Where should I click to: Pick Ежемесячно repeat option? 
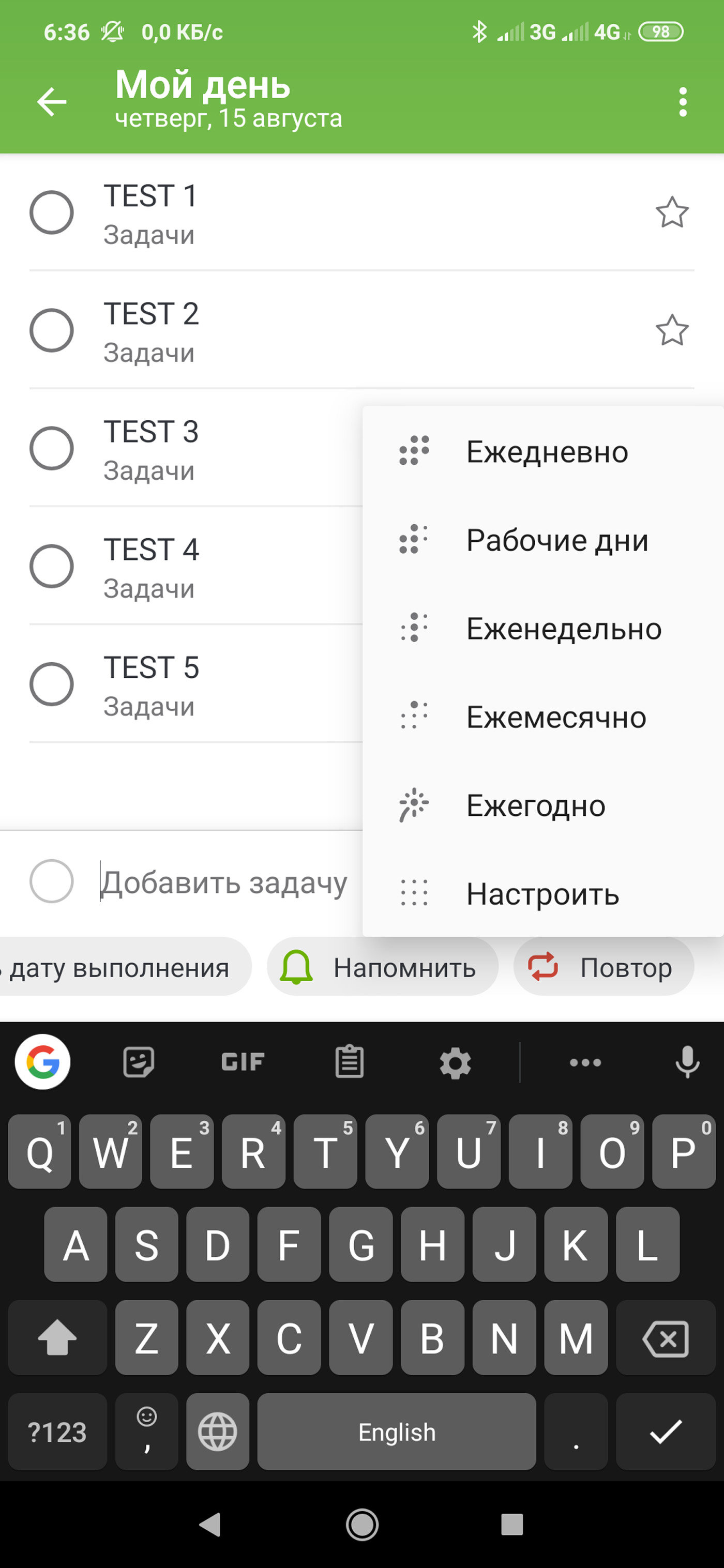point(542,717)
